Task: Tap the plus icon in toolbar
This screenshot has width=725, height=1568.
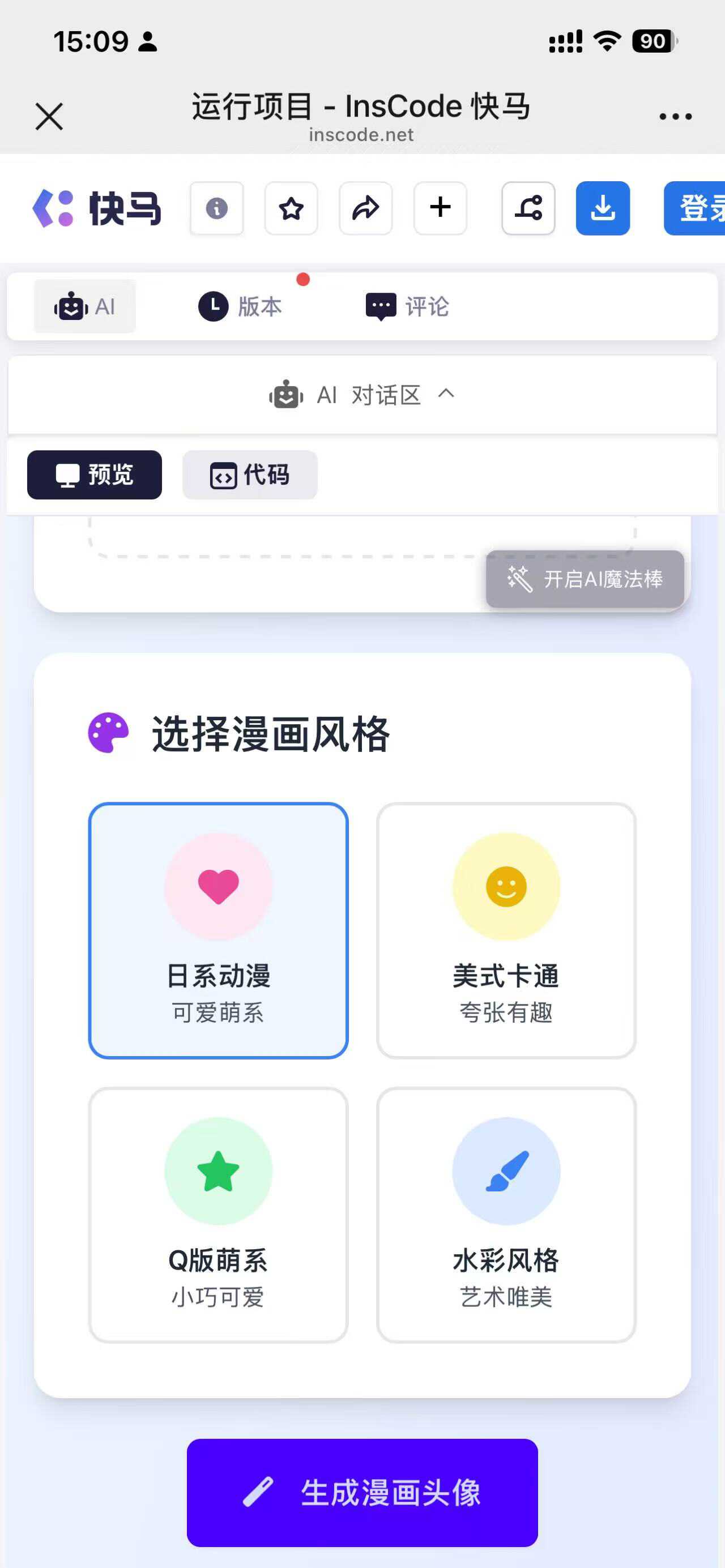Action: click(x=440, y=208)
